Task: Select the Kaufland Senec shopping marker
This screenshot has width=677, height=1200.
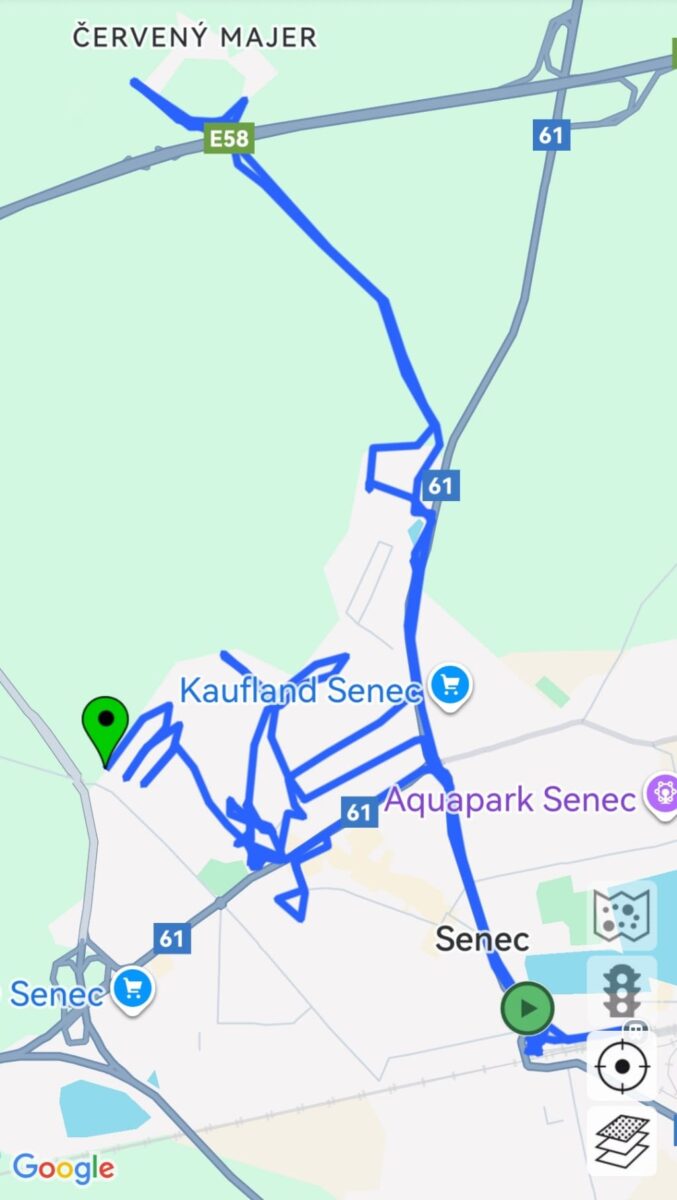Action: tap(450, 686)
